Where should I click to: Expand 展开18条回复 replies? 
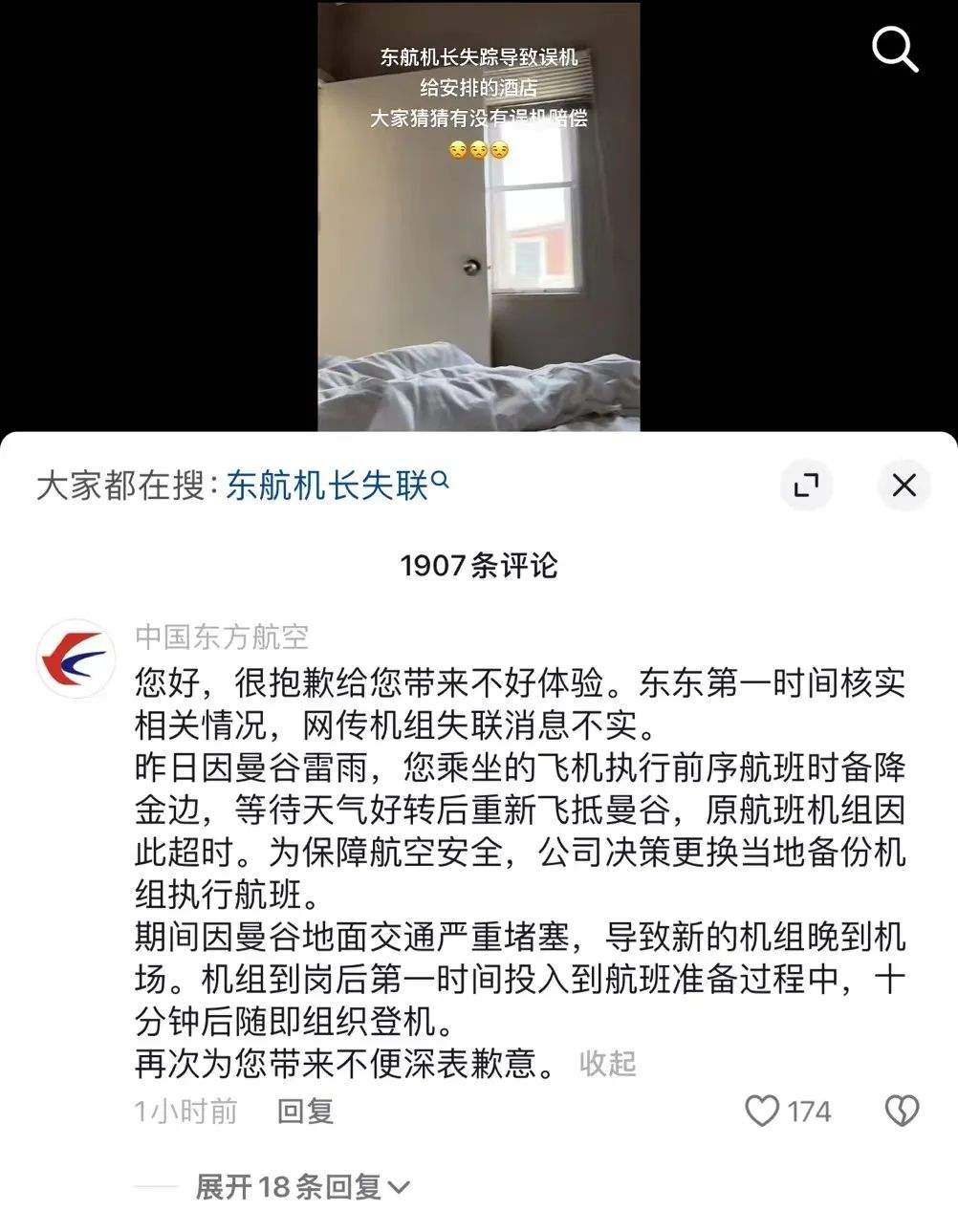(x=302, y=1187)
